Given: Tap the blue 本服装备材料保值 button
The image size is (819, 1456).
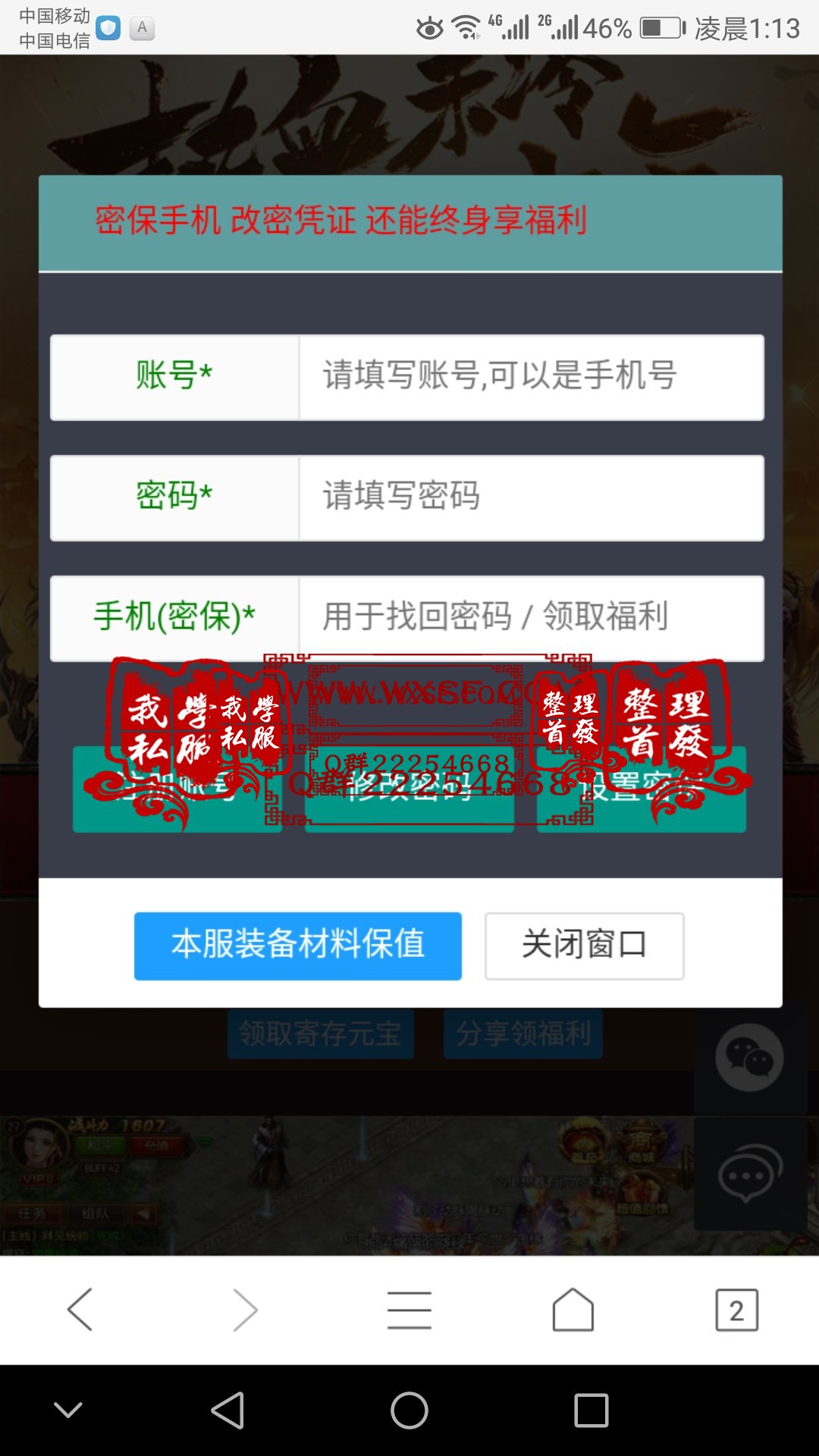Looking at the screenshot, I should tap(297, 946).
